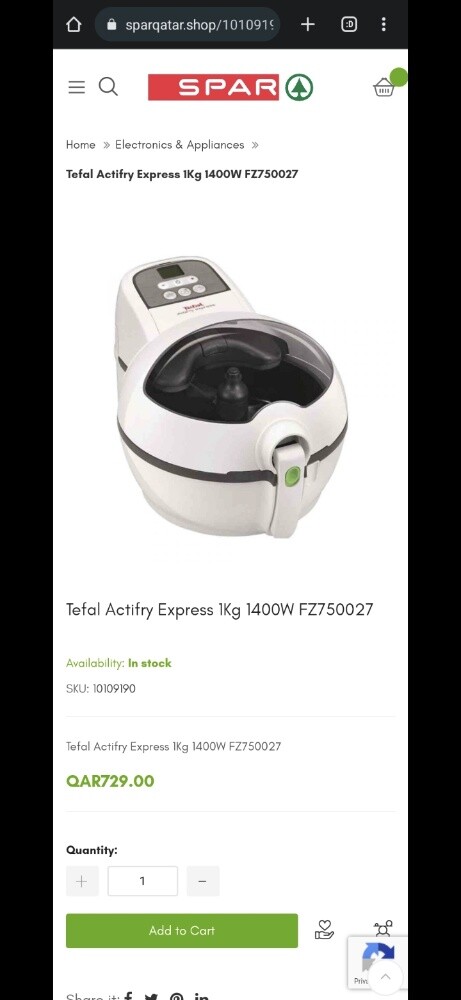This screenshot has width=461, height=1000.
Task: Open the browser overflow menu
Action: click(383, 24)
